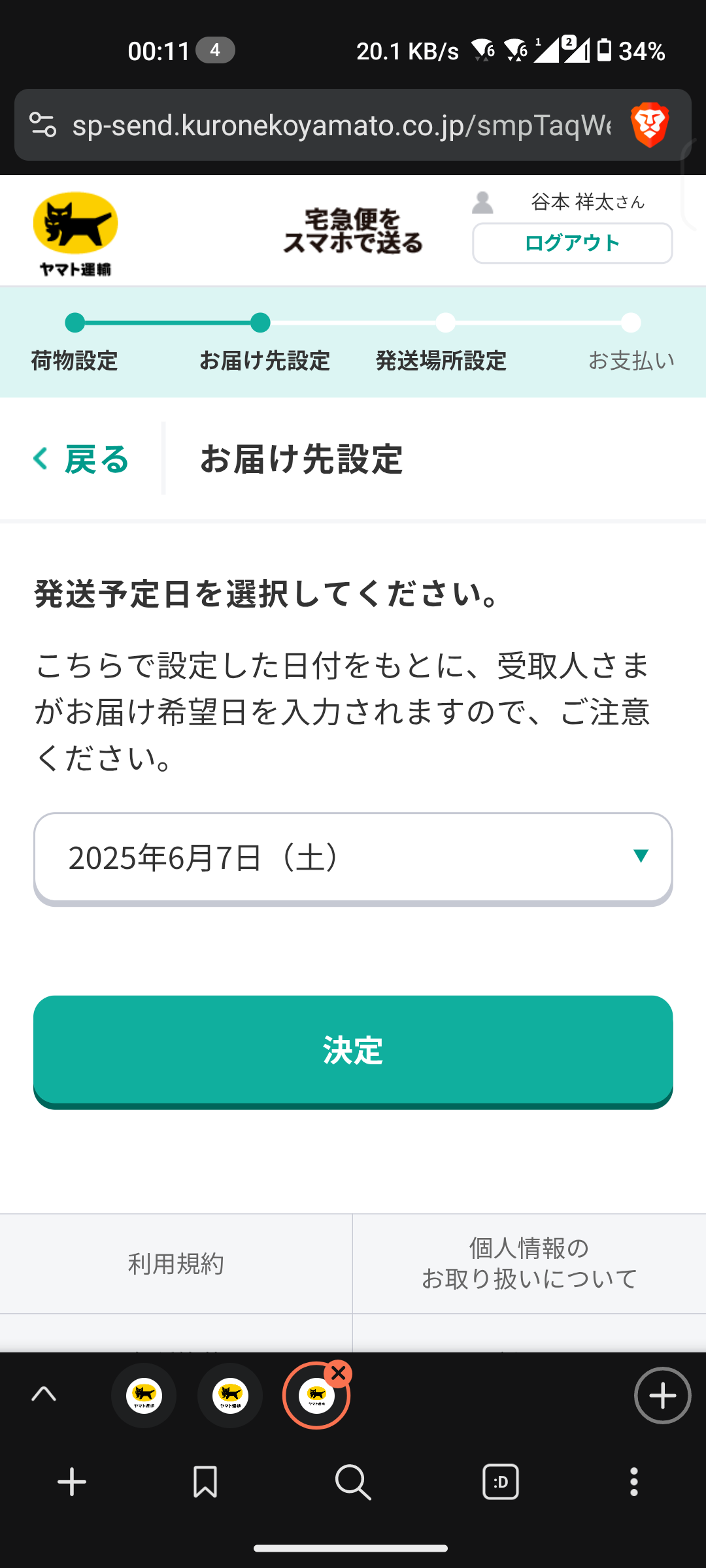Open Brave Shields lion icon

coord(650,125)
